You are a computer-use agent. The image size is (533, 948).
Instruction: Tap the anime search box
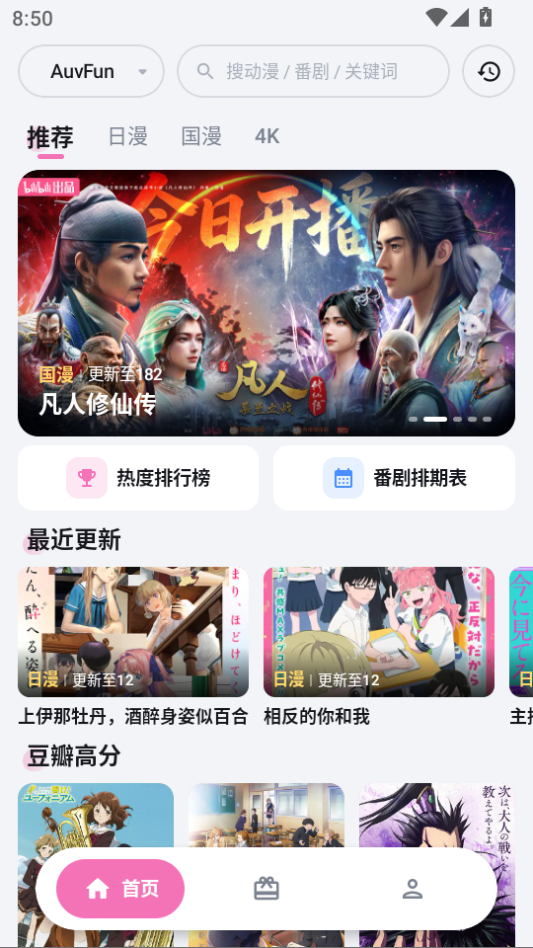tap(313, 71)
